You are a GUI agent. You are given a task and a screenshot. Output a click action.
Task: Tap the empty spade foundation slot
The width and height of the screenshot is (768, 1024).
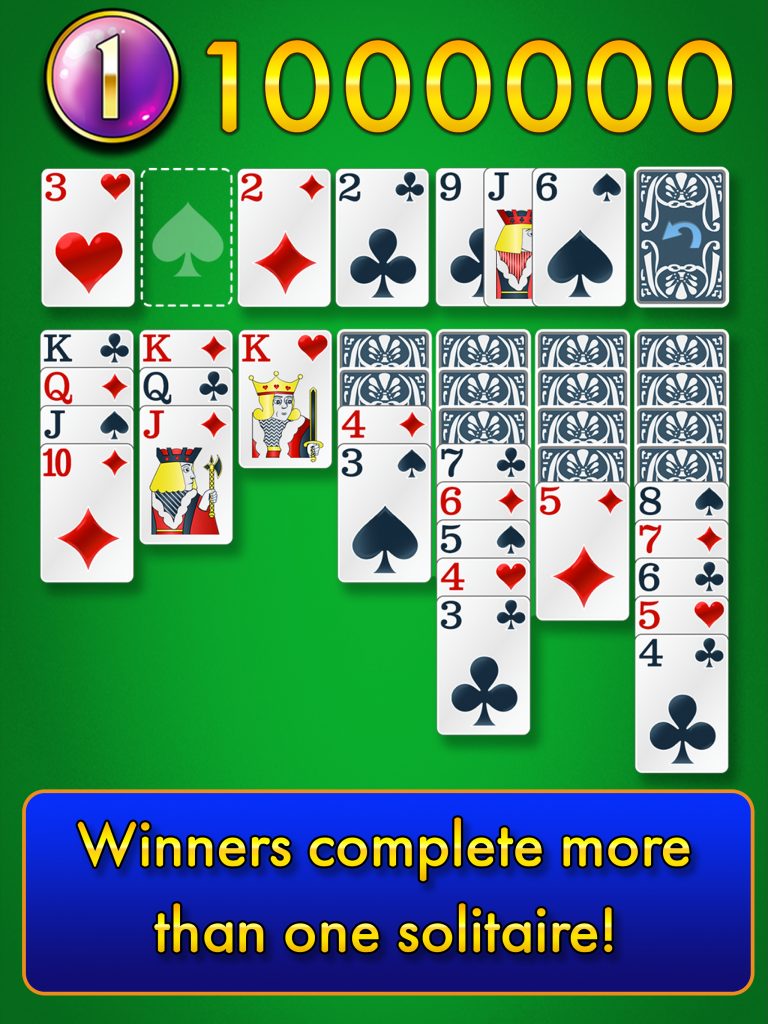coord(186,237)
